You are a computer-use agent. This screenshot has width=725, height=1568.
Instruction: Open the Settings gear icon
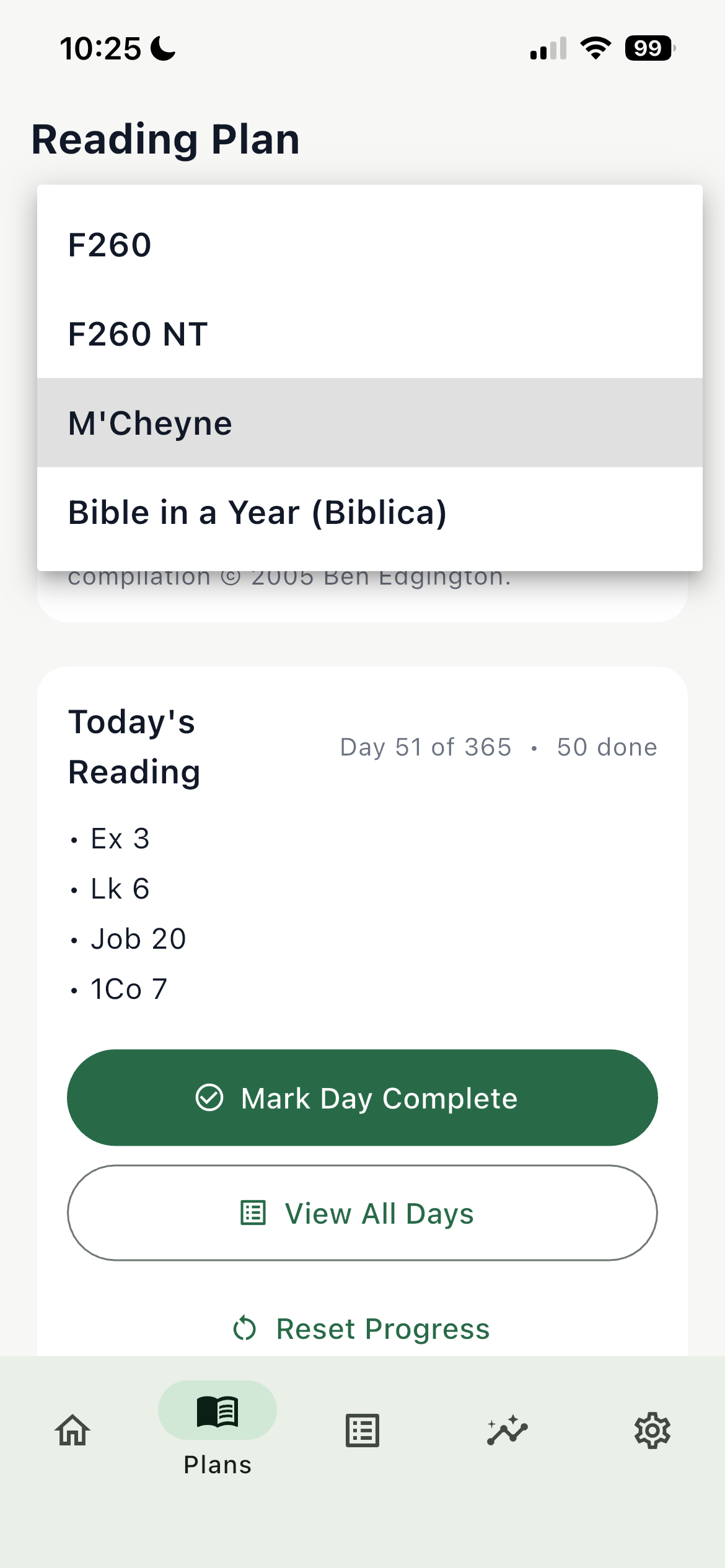click(x=652, y=1431)
